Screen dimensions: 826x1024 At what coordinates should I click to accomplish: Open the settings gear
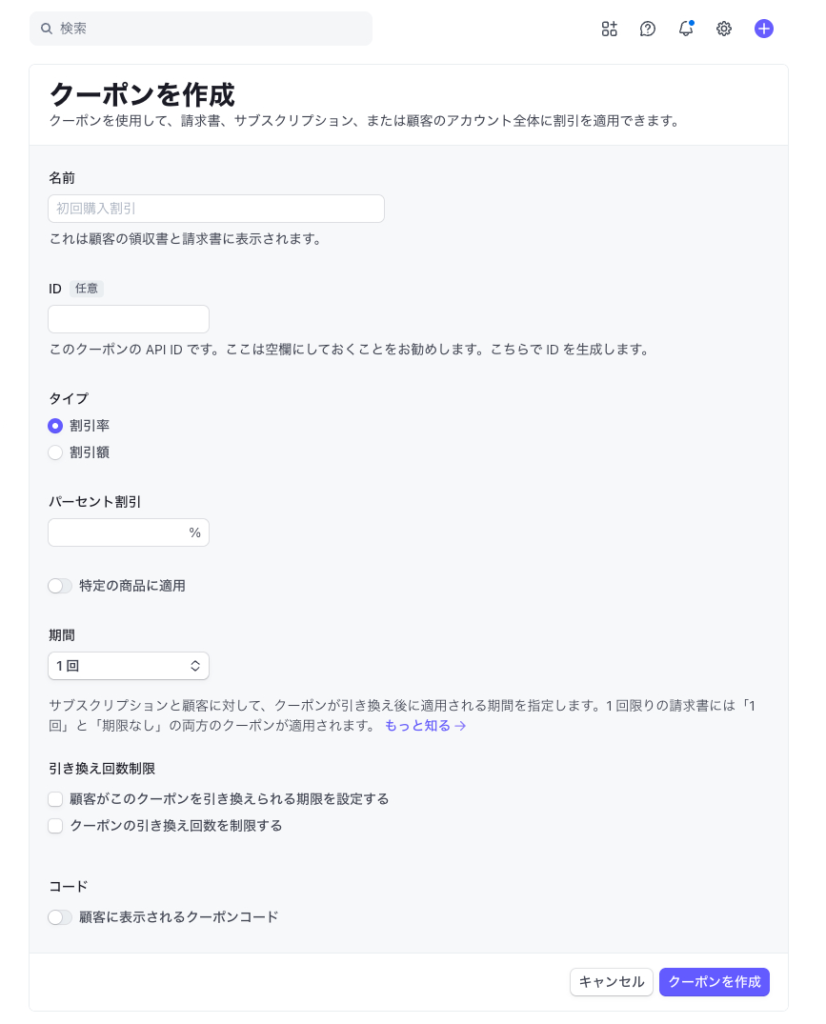tap(724, 29)
